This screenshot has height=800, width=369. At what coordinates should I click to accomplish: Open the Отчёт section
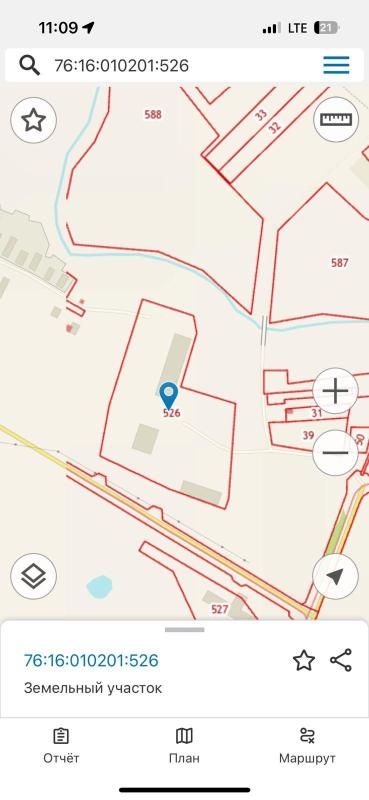[x=61, y=746]
